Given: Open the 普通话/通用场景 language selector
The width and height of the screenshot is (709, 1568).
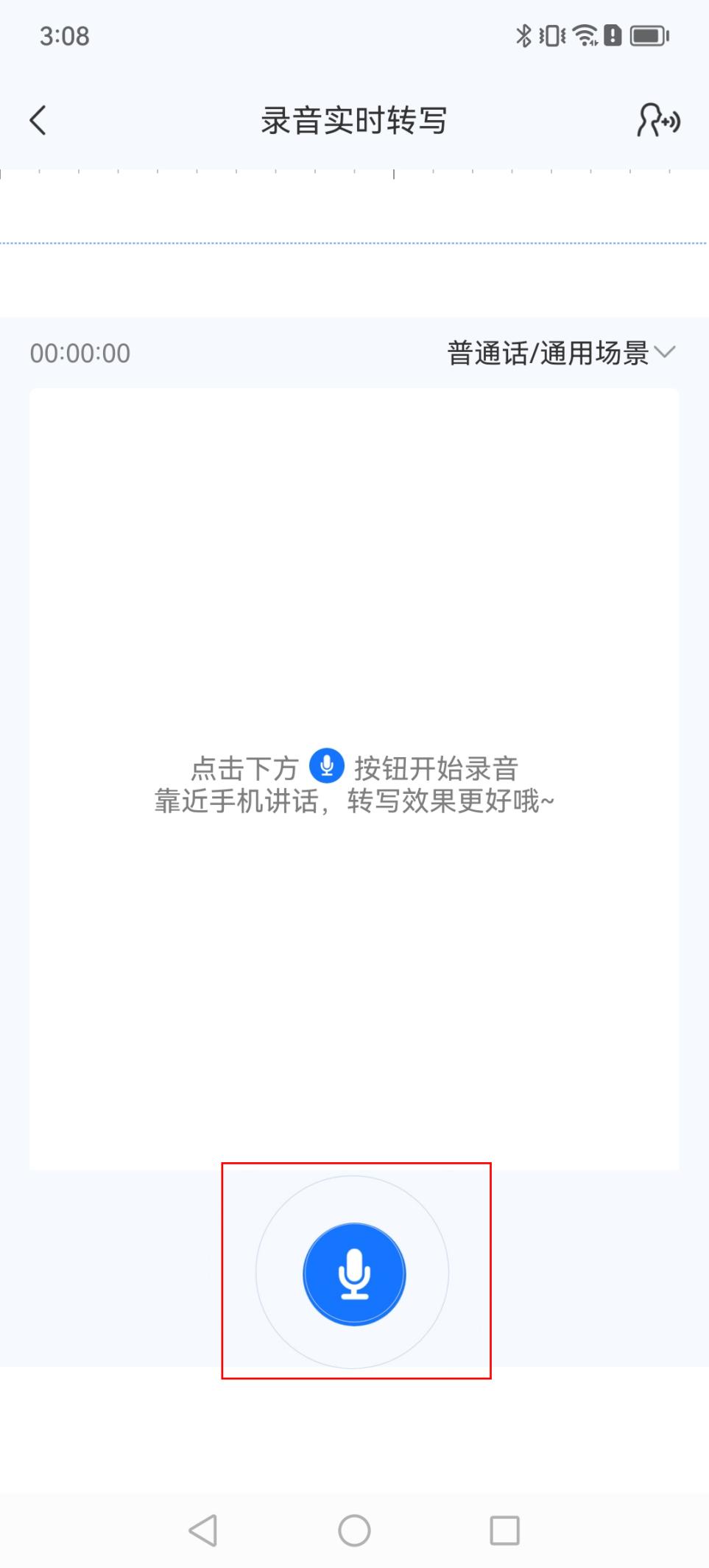Looking at the screenshot, I should click(x=548, y=352).
